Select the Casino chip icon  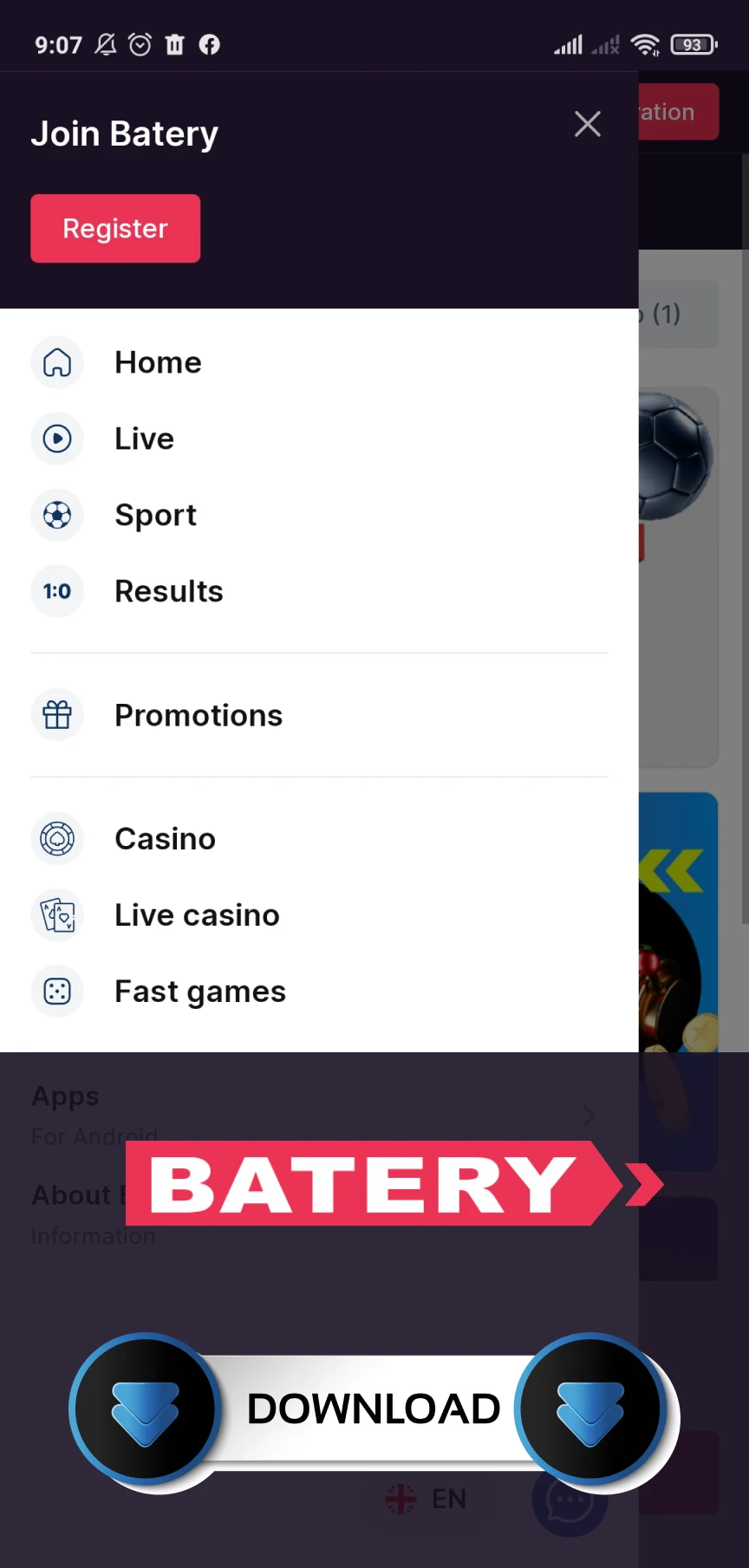(x=57, y=838)
